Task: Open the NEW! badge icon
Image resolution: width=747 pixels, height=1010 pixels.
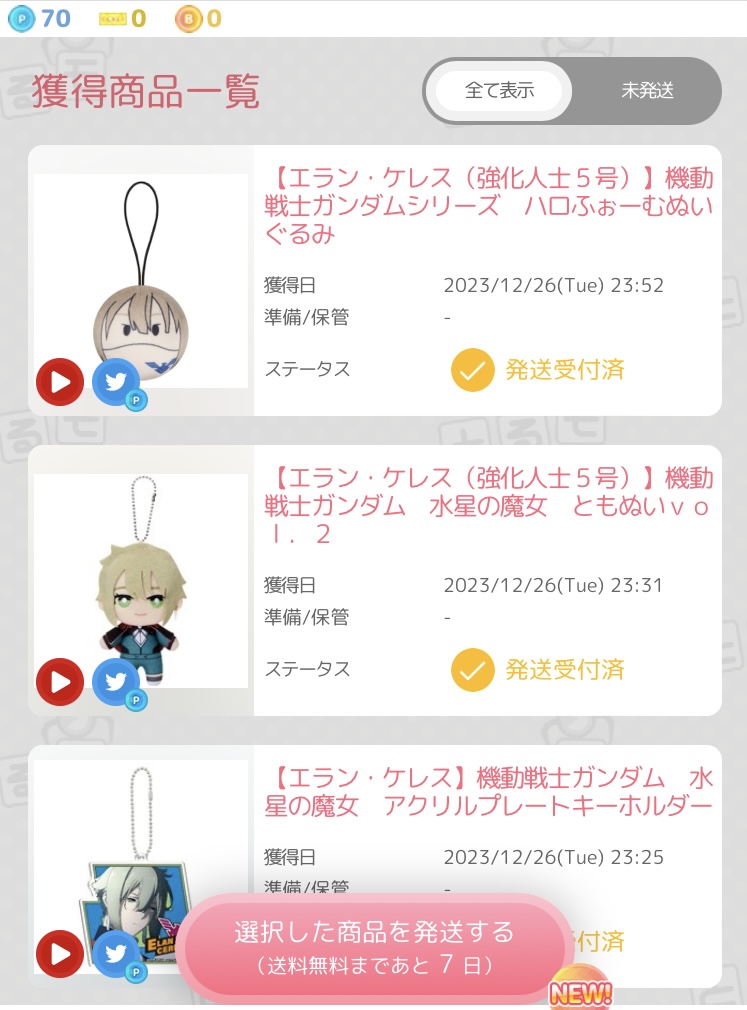Action: point(580,990)
